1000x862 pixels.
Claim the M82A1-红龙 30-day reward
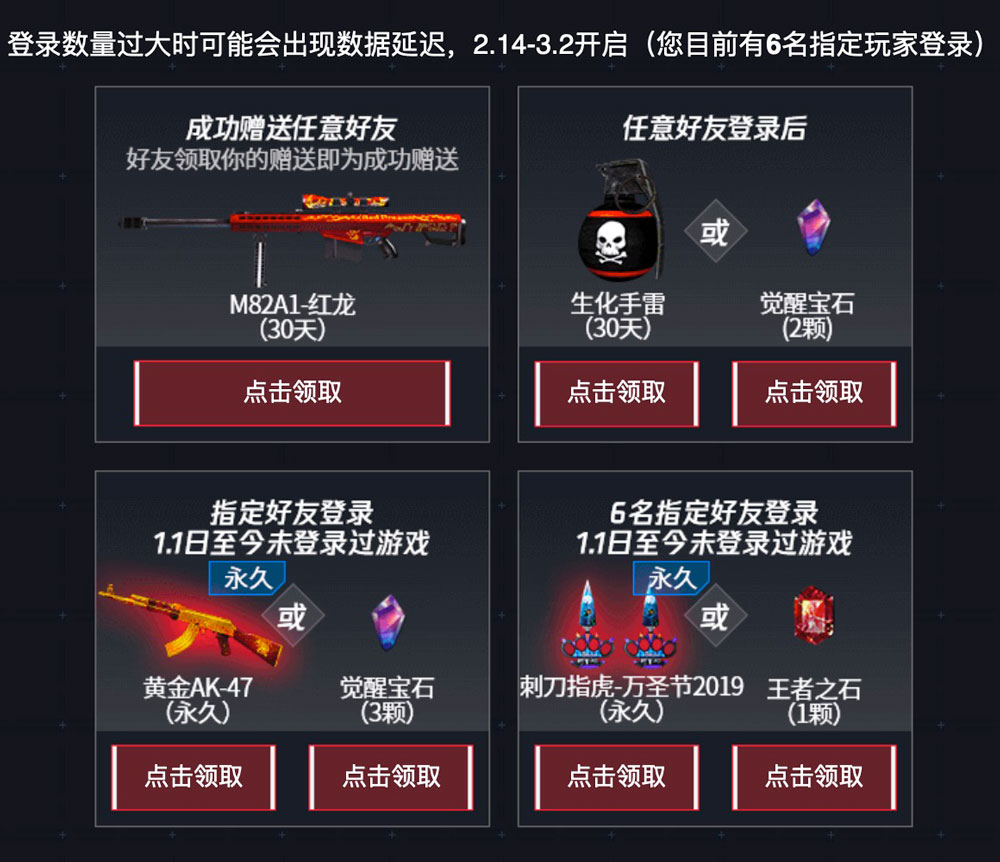click(292, 393)
